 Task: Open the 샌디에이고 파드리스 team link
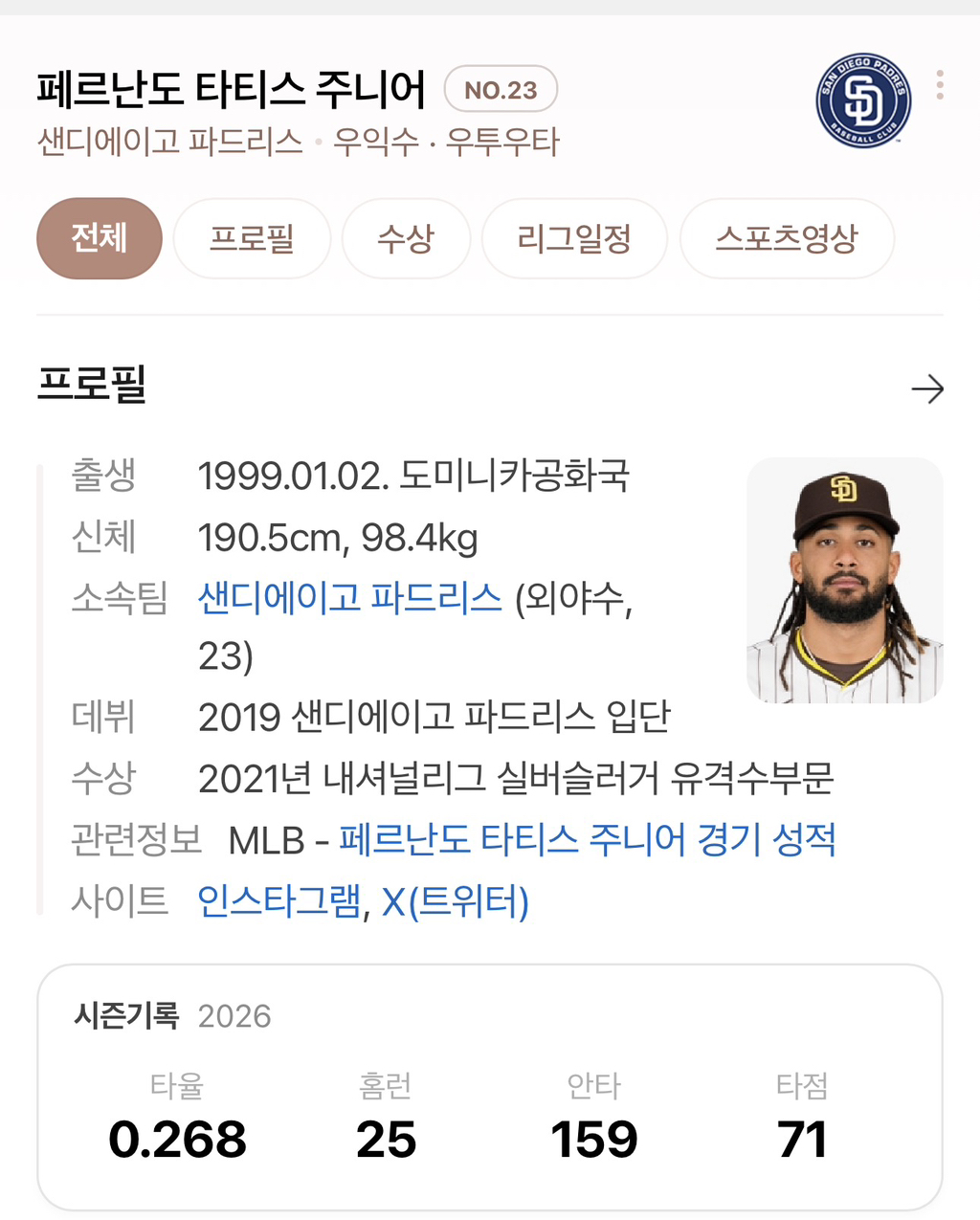(349, 598)
